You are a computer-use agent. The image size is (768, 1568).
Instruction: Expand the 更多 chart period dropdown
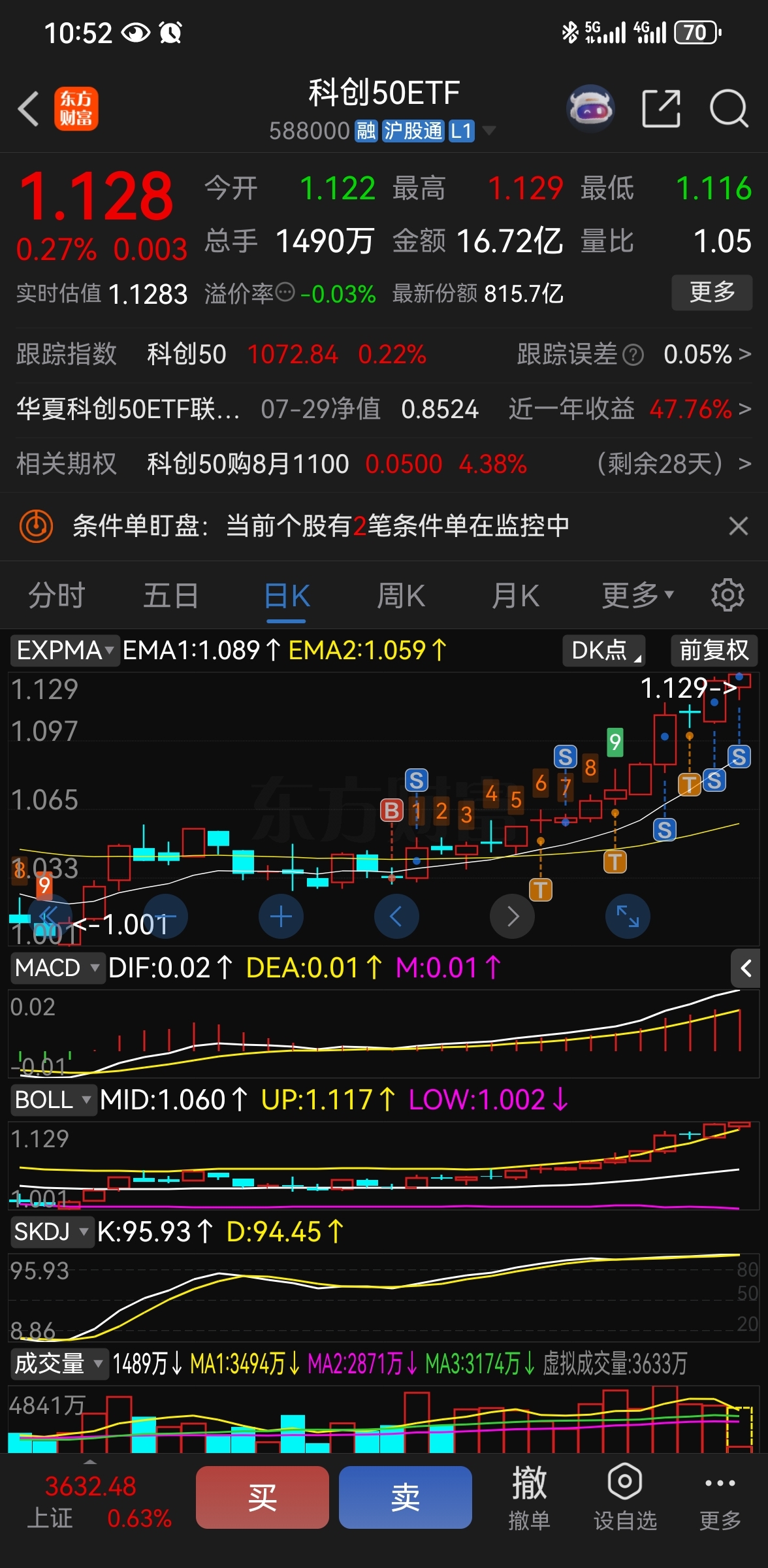click(x=637, y=596)
